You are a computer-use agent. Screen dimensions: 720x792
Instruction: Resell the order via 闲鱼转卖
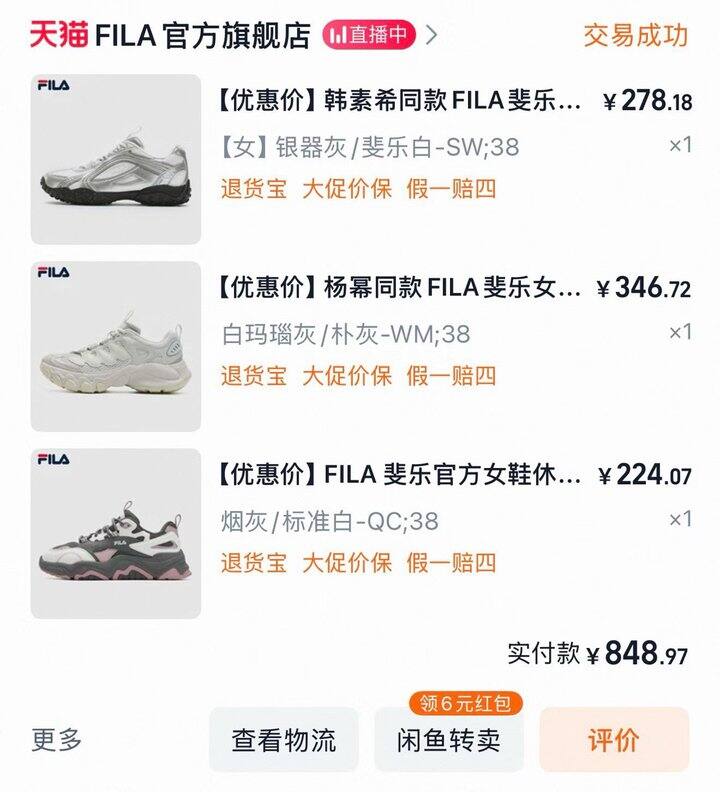coord(449,740)
